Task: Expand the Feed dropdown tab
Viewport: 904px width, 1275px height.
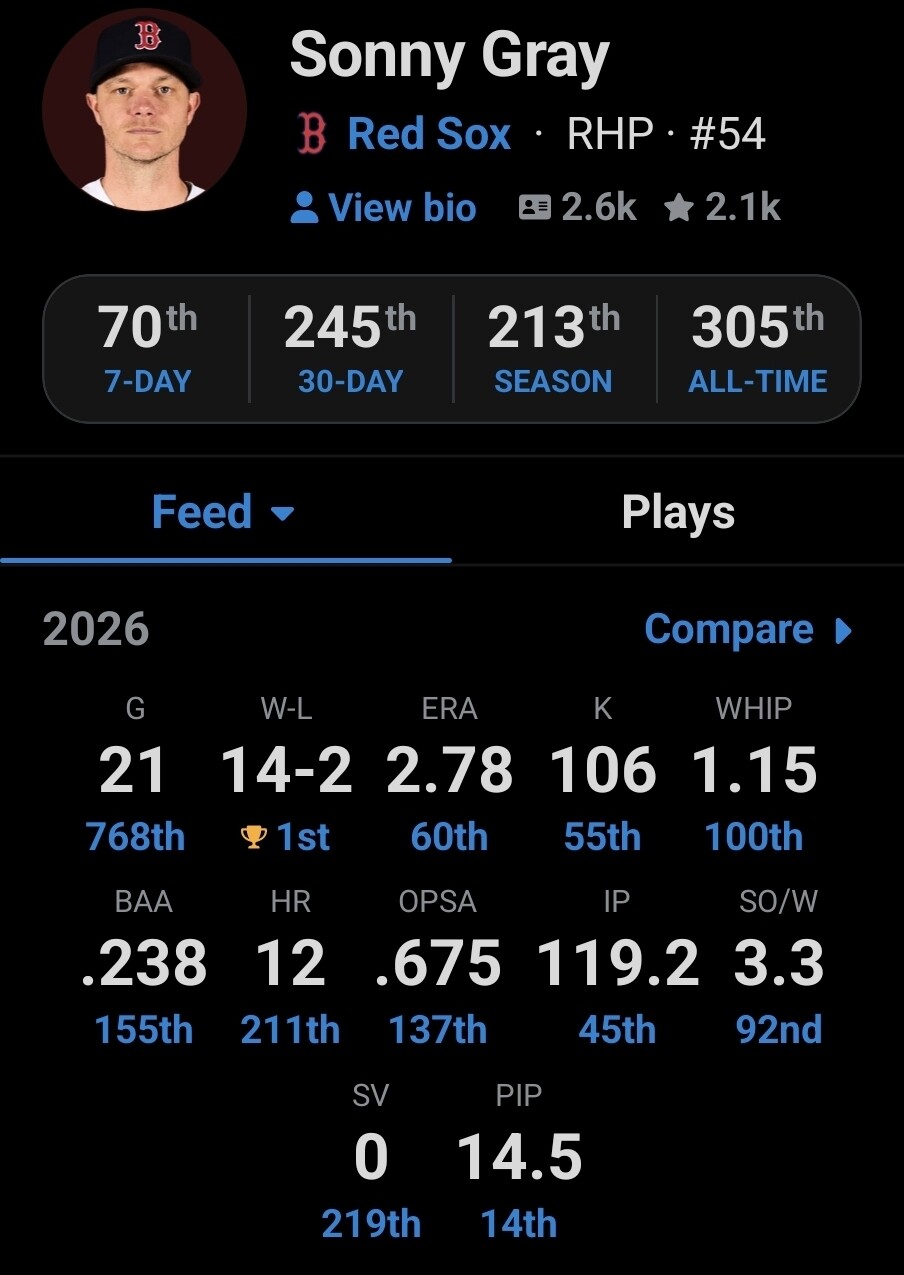Action: pos(224,512)
